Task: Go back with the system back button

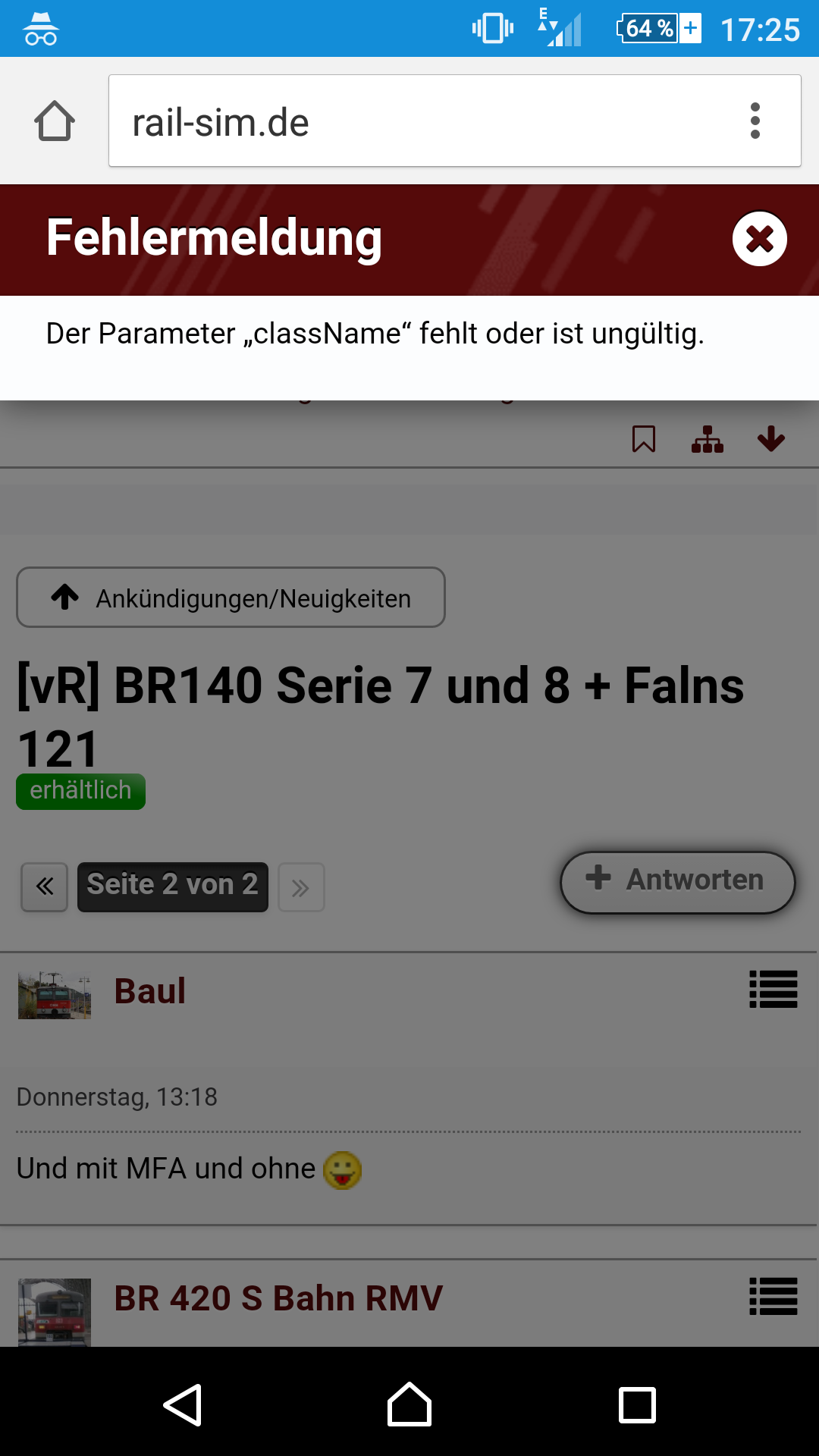Action: [183, 1405]
